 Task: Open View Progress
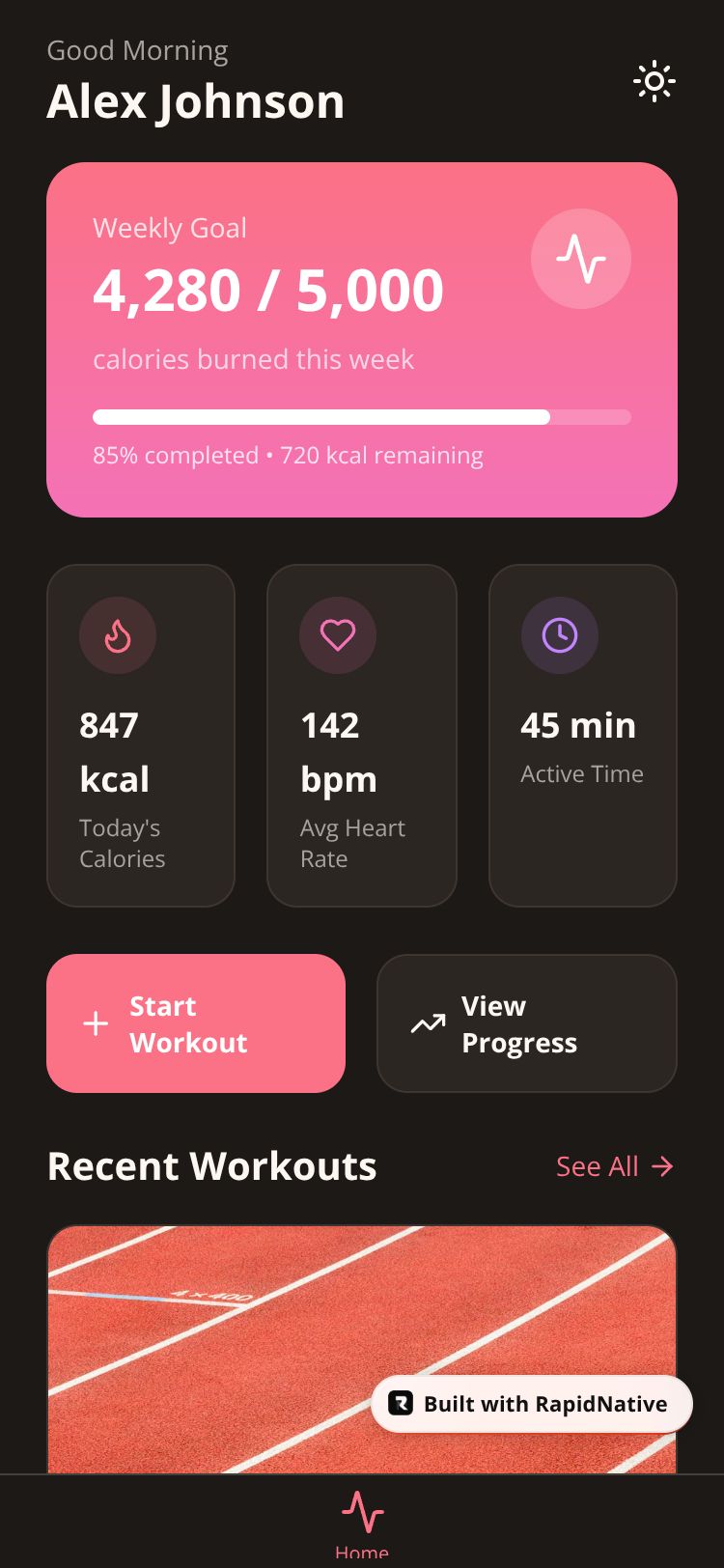(526, 1023)
